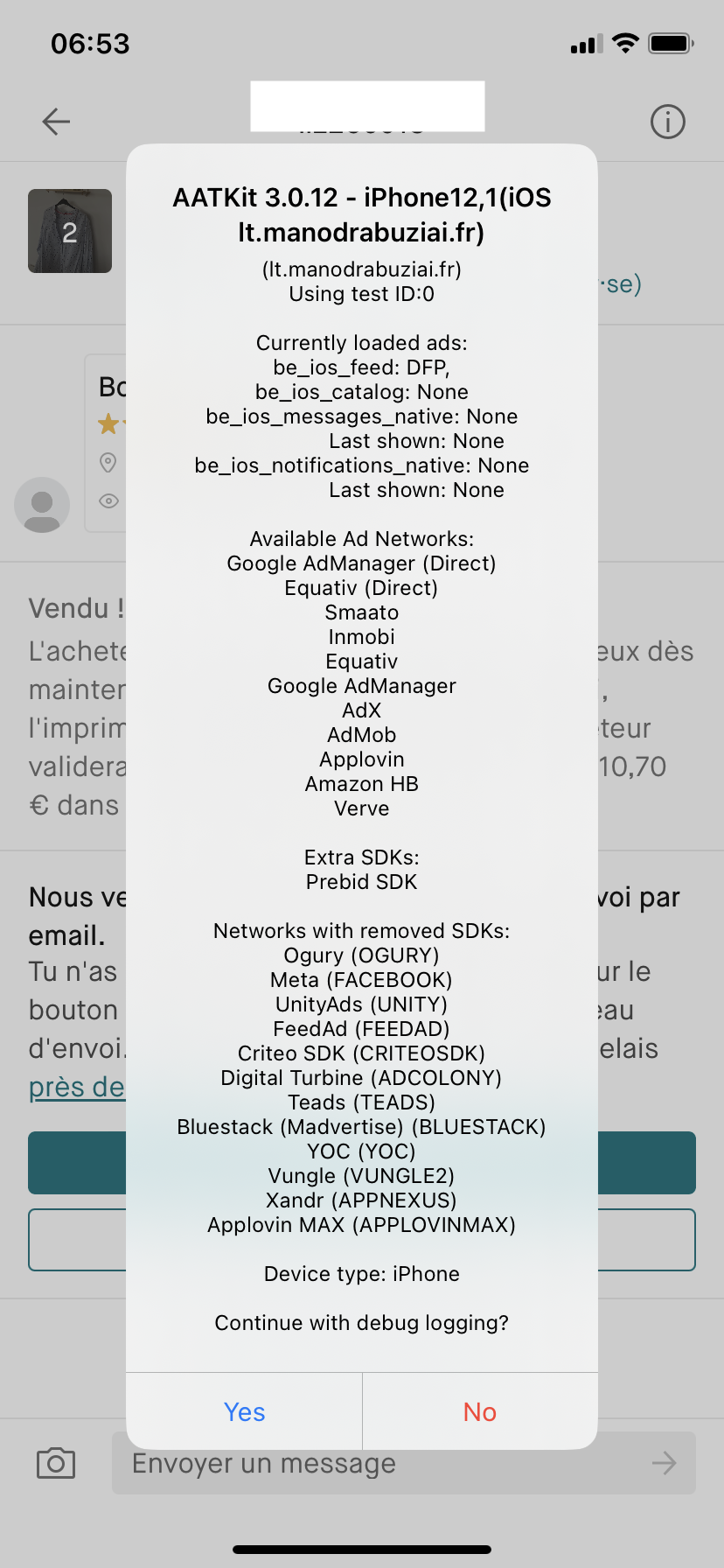Open the conversation info icon
Image resolution: width=724 pixels, height=1568 pixels.
(668, 122)
